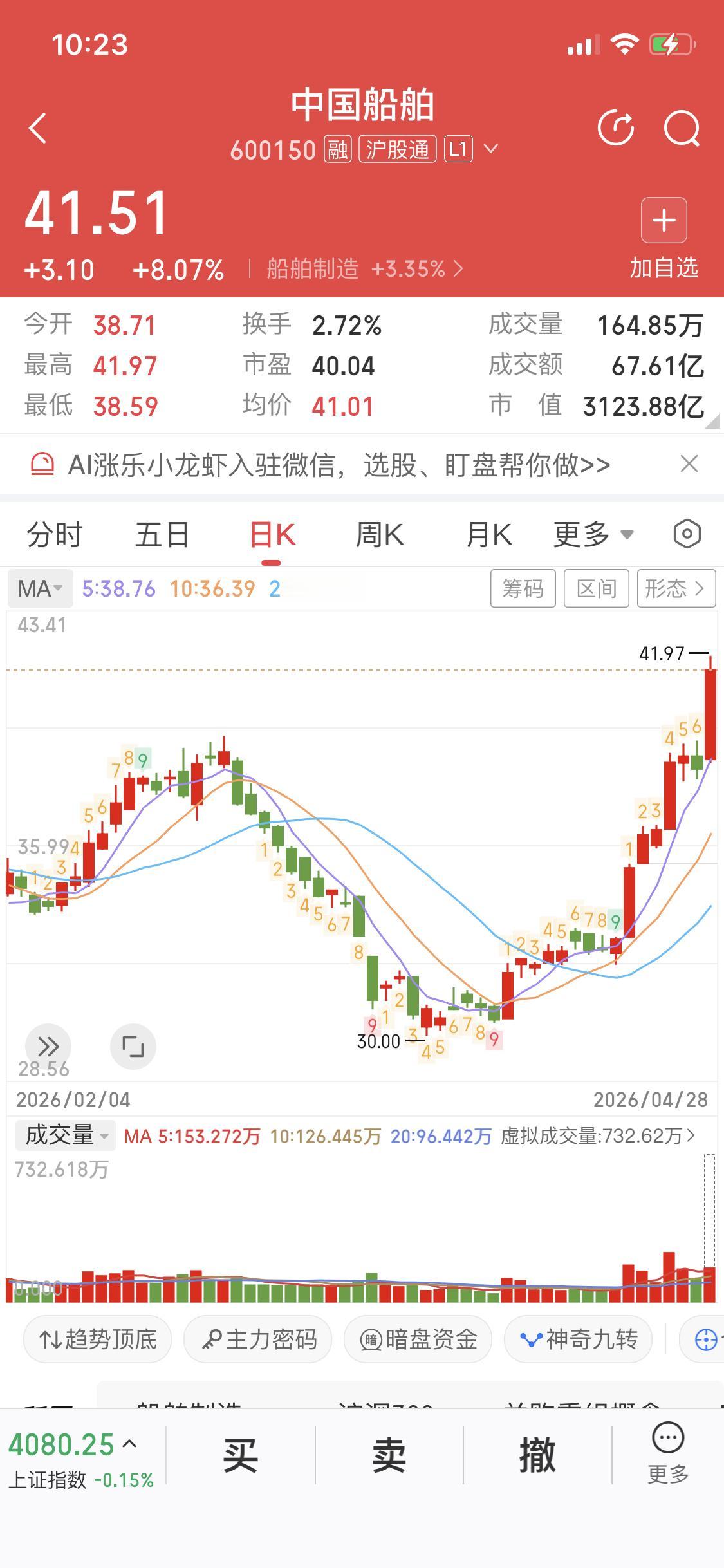Switch to the 周K weekly chart tab

pyautogui.click(x=380, y=534)
